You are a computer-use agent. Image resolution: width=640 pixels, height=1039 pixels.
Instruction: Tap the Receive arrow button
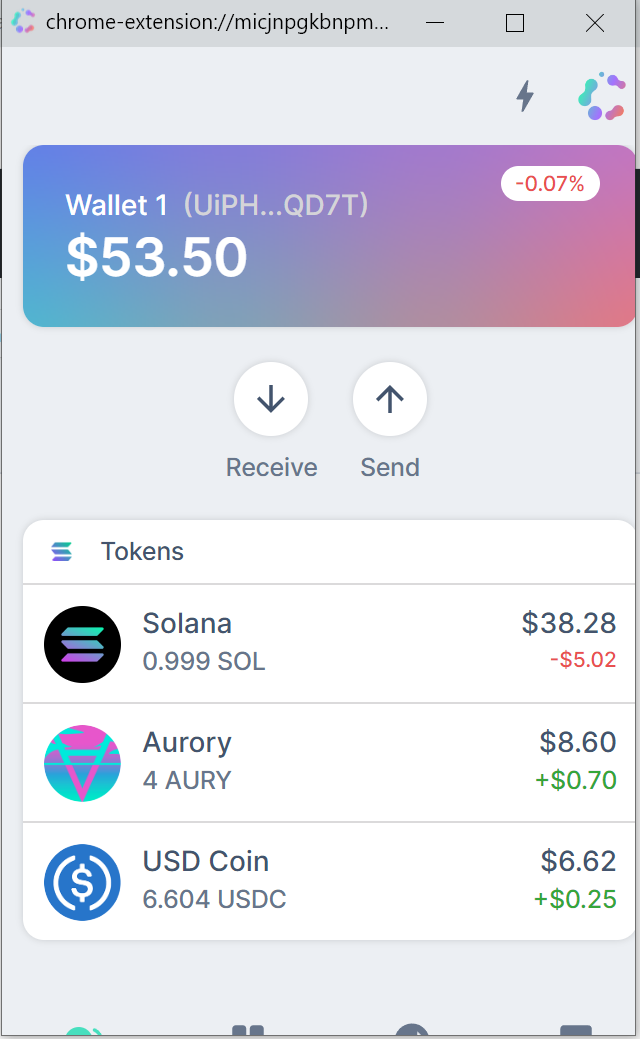(x=271, y=400)
